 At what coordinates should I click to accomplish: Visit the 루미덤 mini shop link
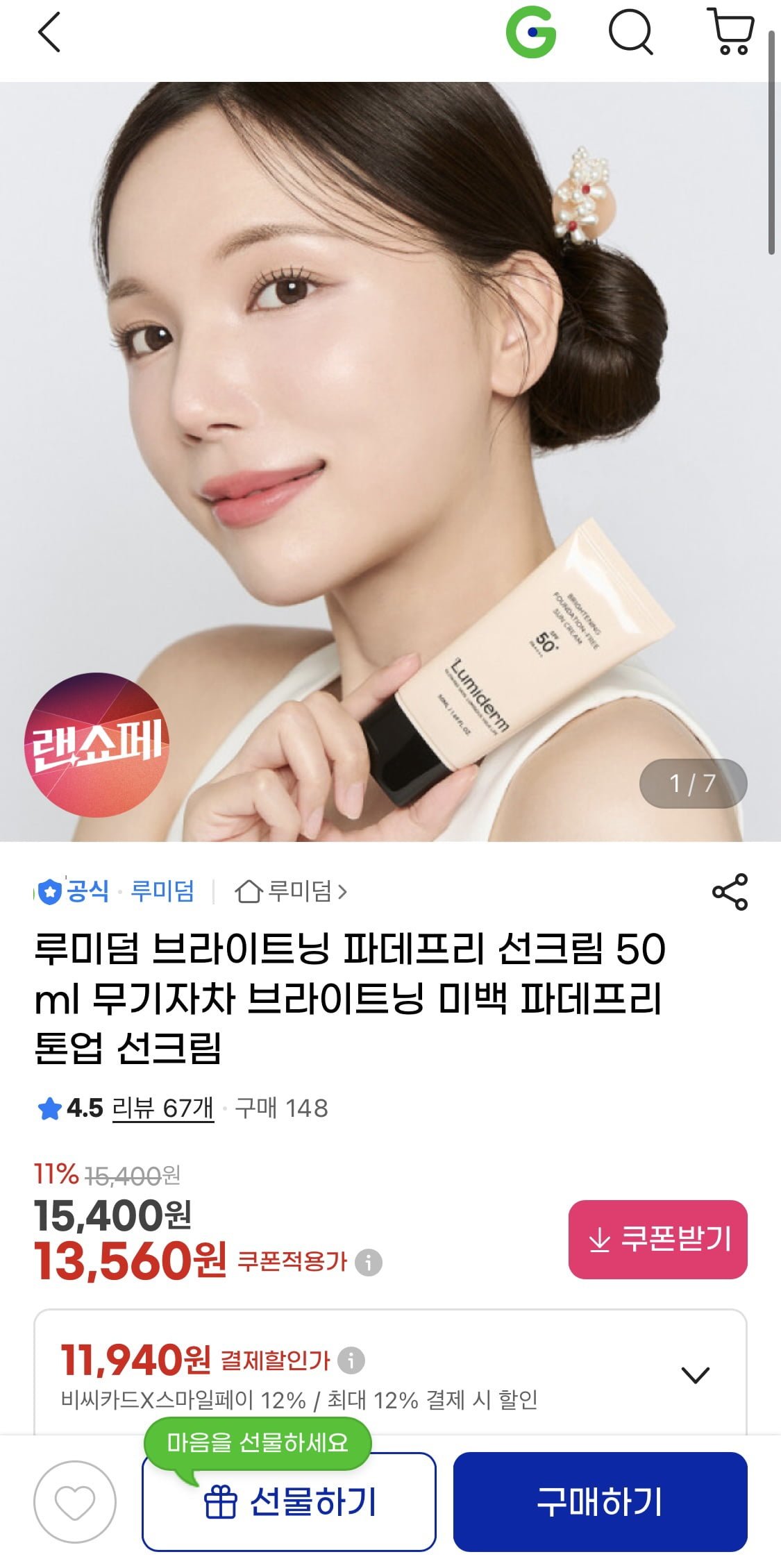click(292, 891)
